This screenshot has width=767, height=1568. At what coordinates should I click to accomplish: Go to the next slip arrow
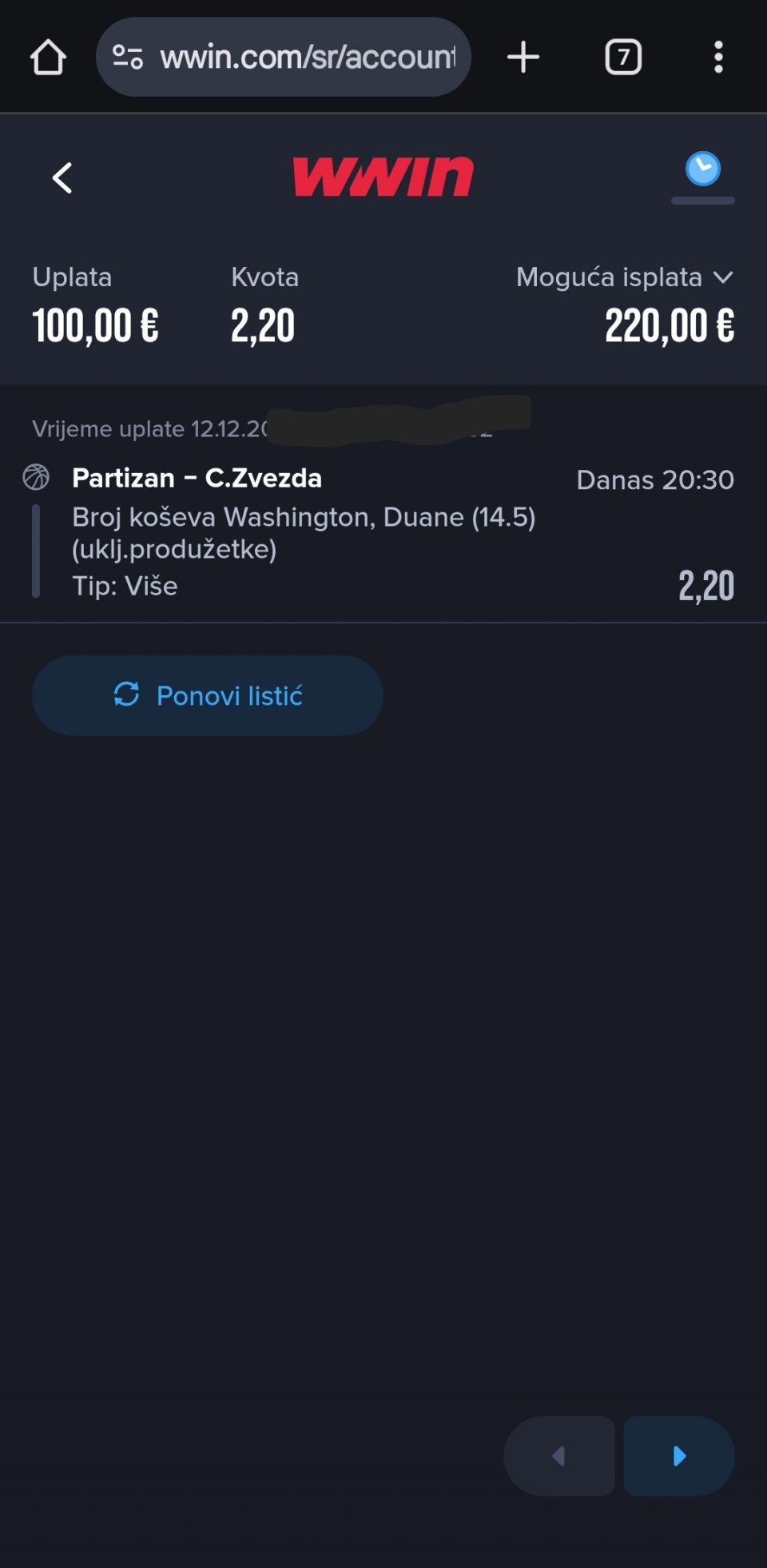pyautogui.click(x=679, y=1456)
